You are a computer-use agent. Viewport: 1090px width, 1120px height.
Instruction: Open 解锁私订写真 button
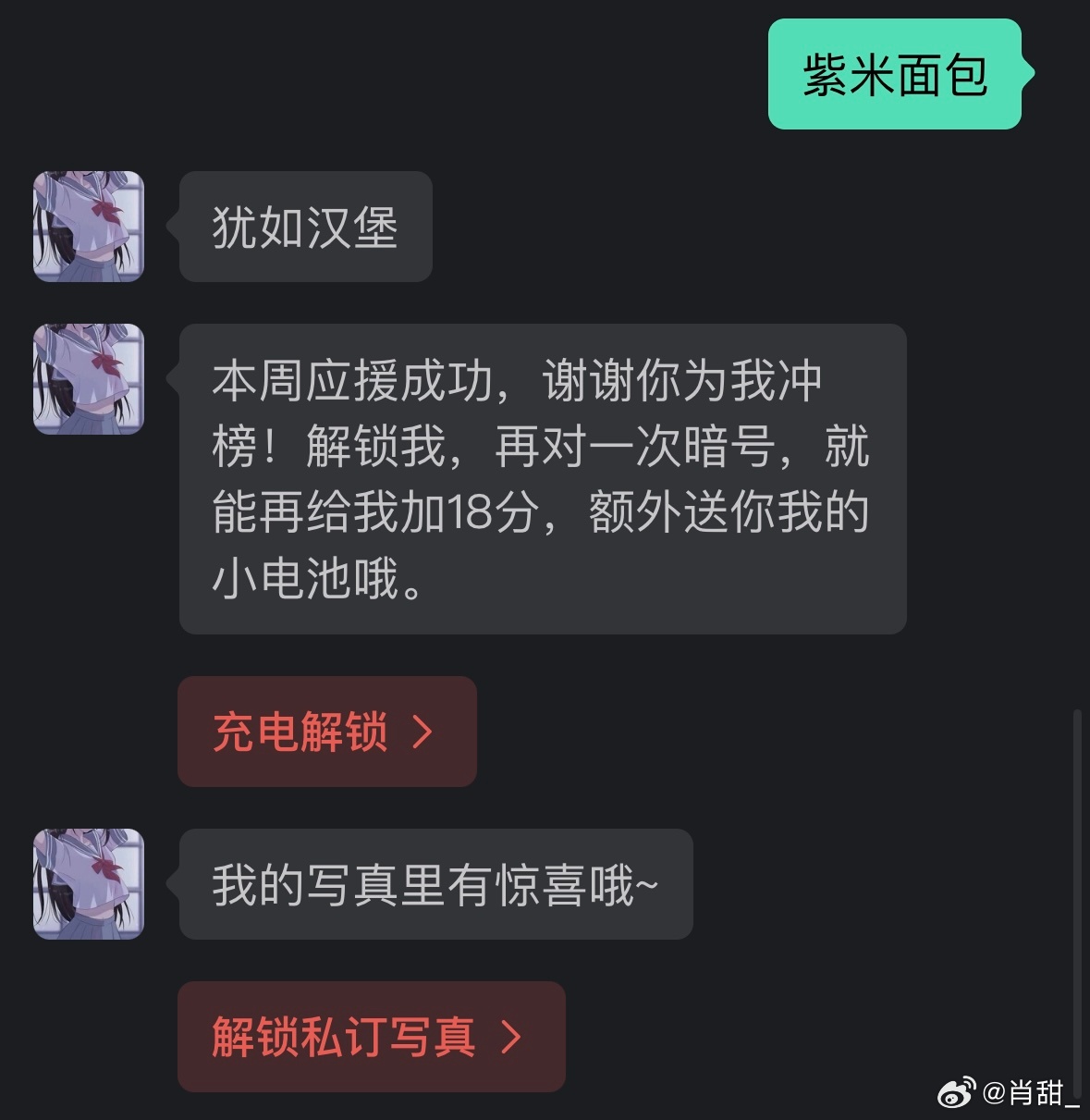point(371,1036)
